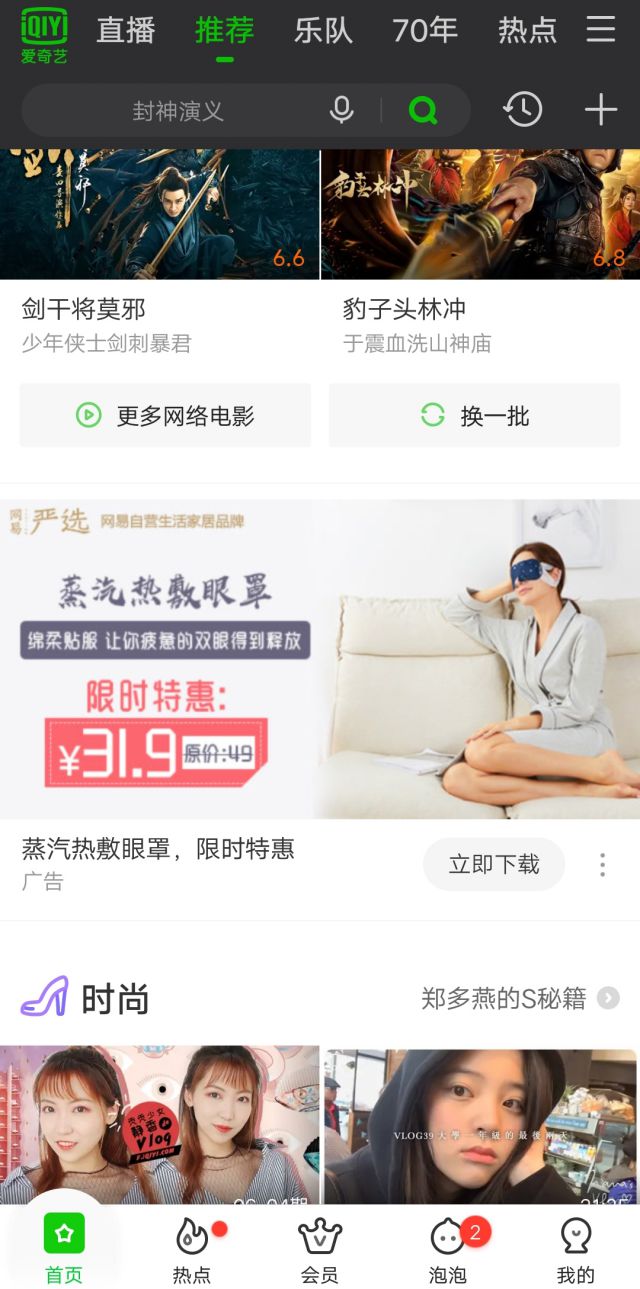
Task: Go to the 会员 tab
Action: tap(320, 1250)
